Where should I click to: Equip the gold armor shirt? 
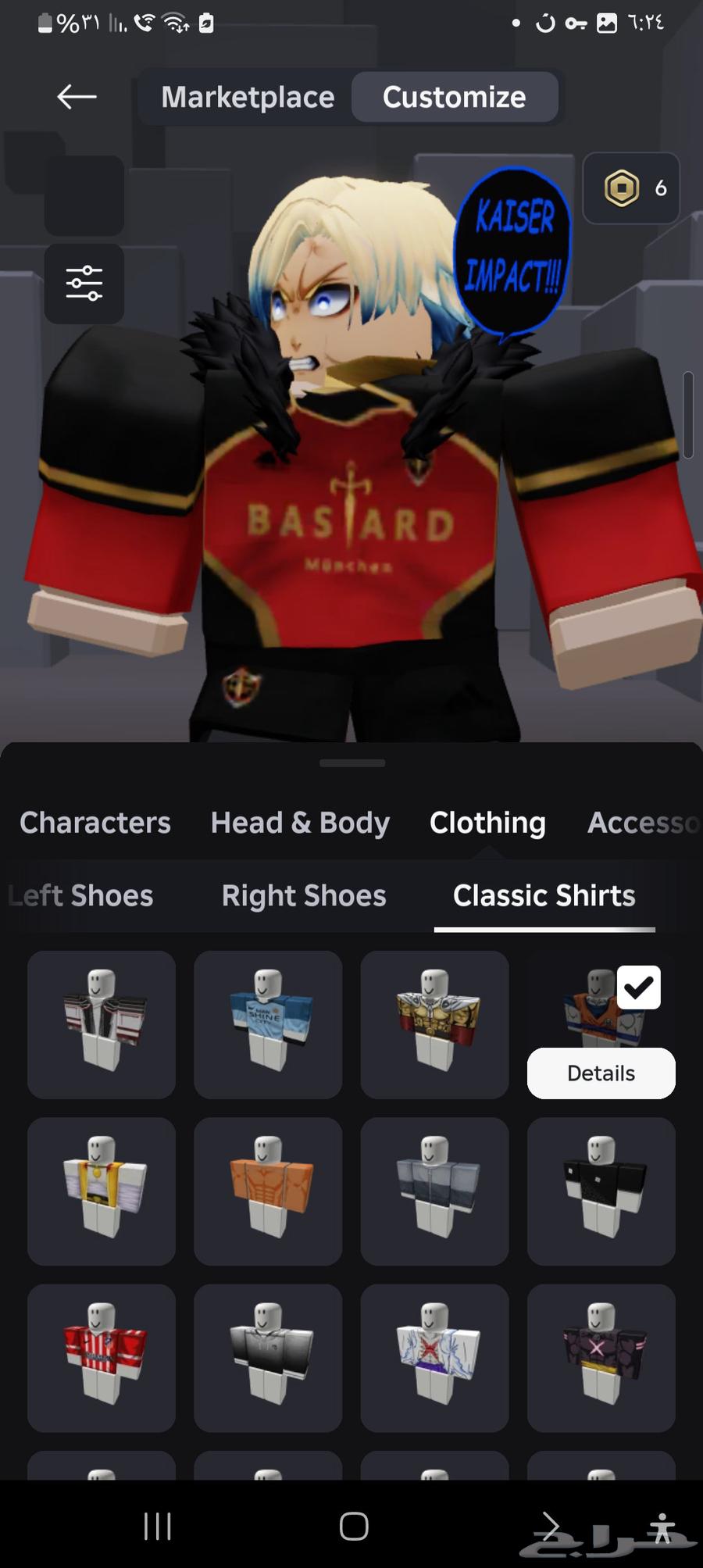tap(434, 1024)
